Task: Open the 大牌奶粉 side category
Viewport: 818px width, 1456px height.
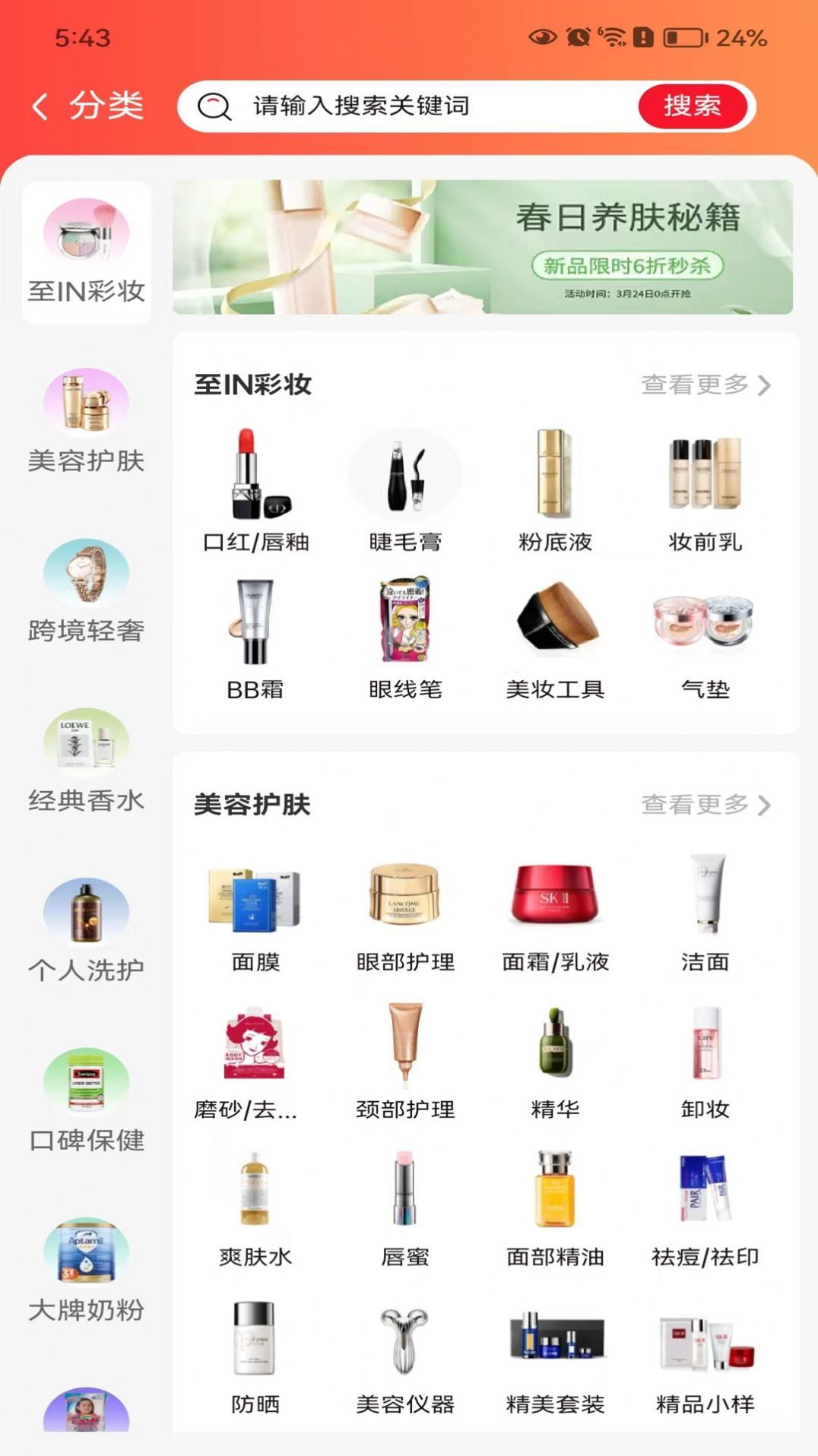Action: 87,1272
